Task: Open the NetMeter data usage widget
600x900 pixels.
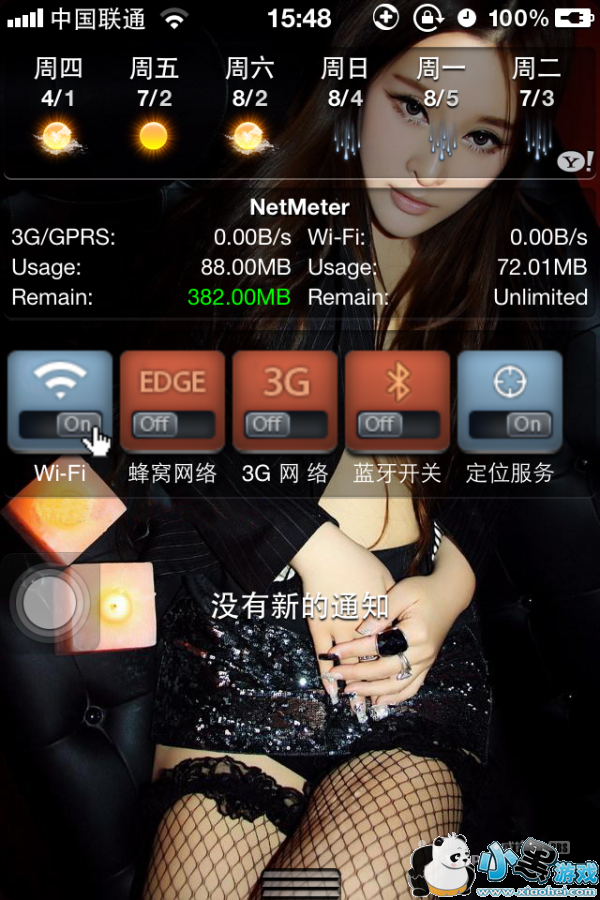Action: (x=300, y=255)
